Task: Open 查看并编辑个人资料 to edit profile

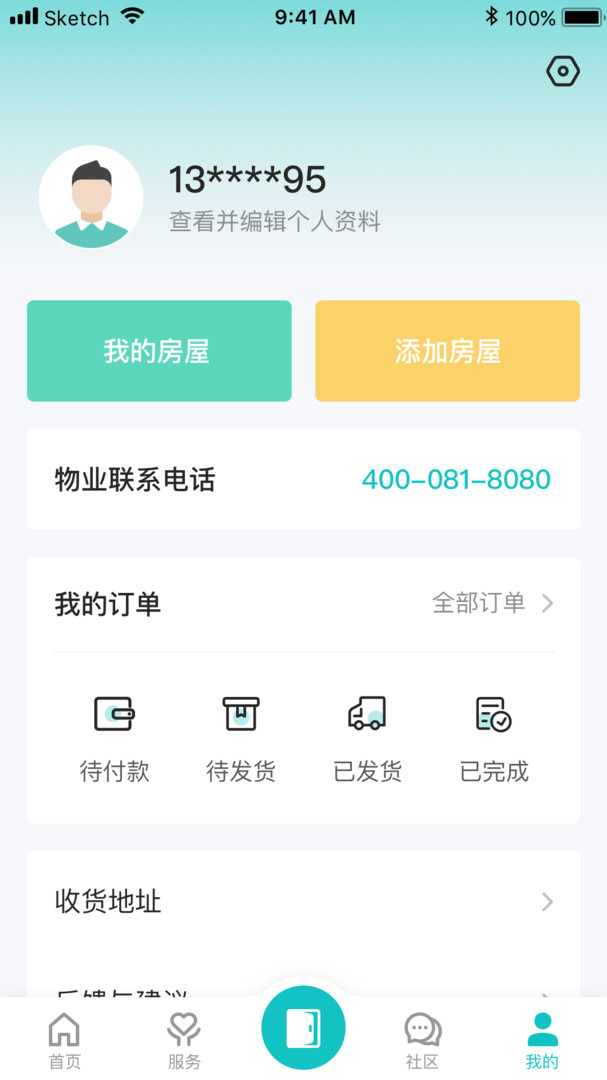Action: (x=275, y=222)
